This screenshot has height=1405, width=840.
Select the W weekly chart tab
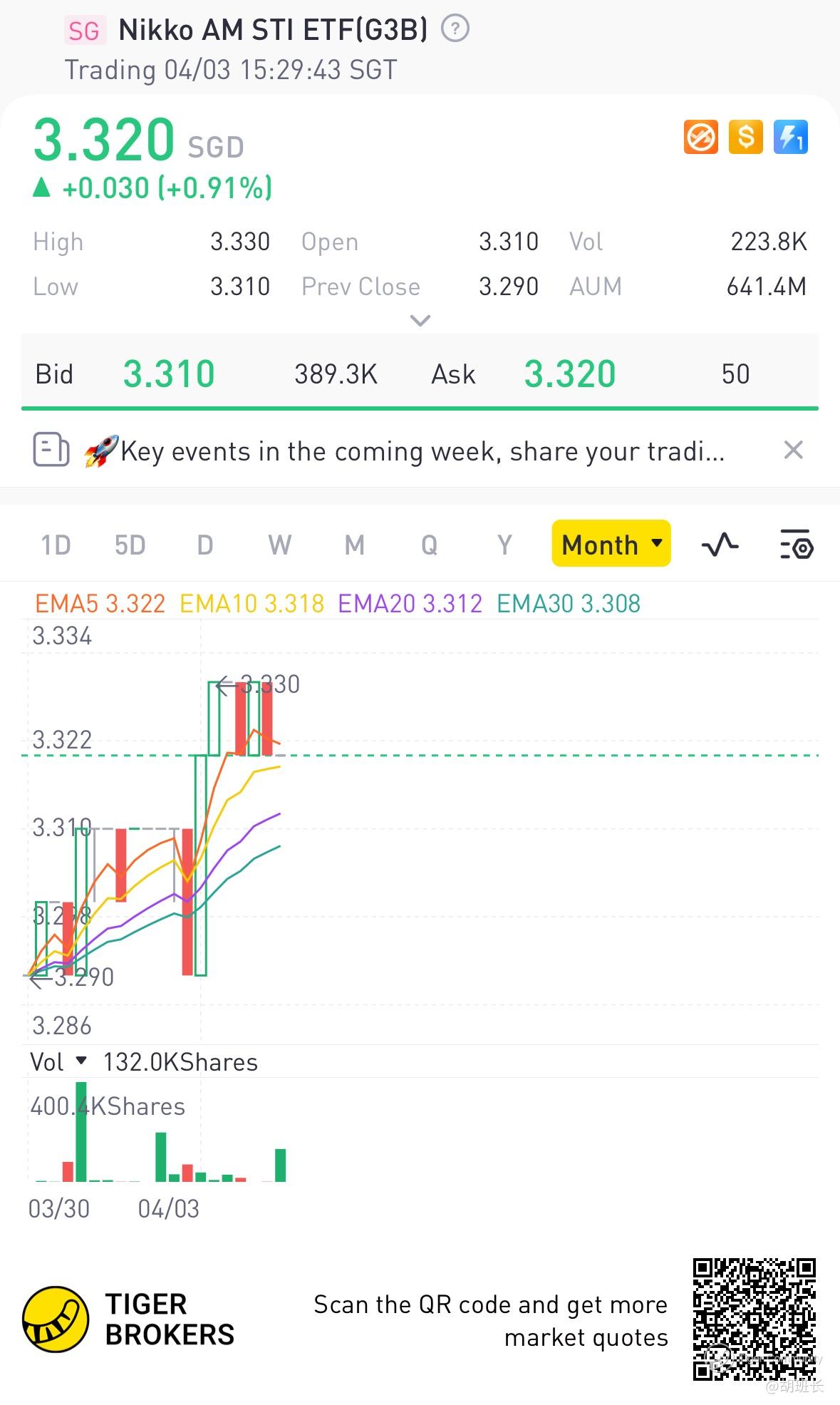pyautogui.click(x=279, y=545)
